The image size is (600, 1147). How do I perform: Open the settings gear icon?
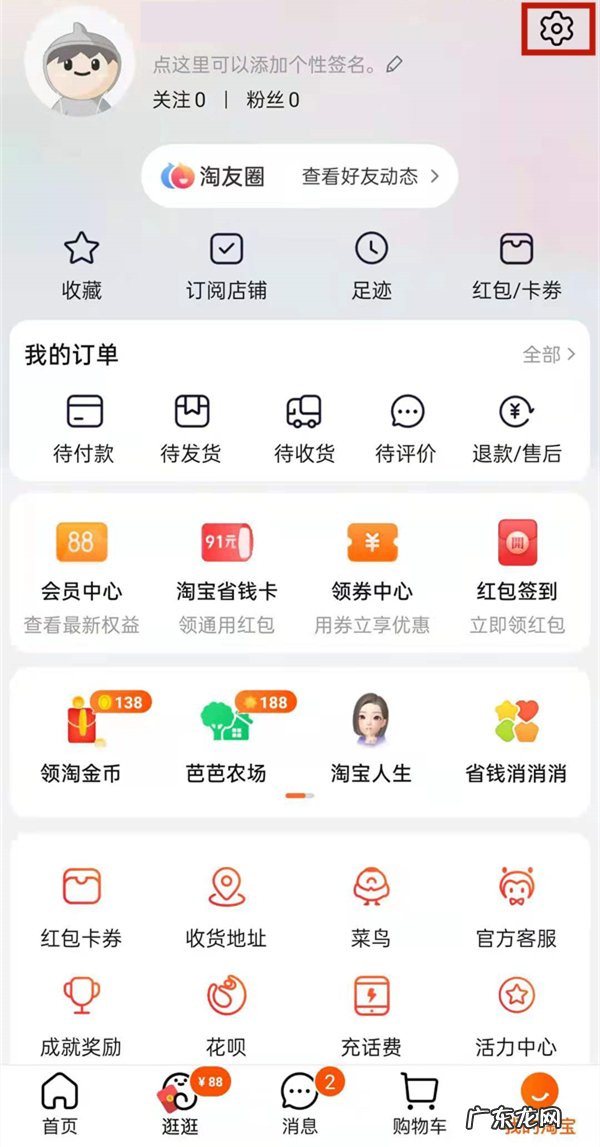556,29
